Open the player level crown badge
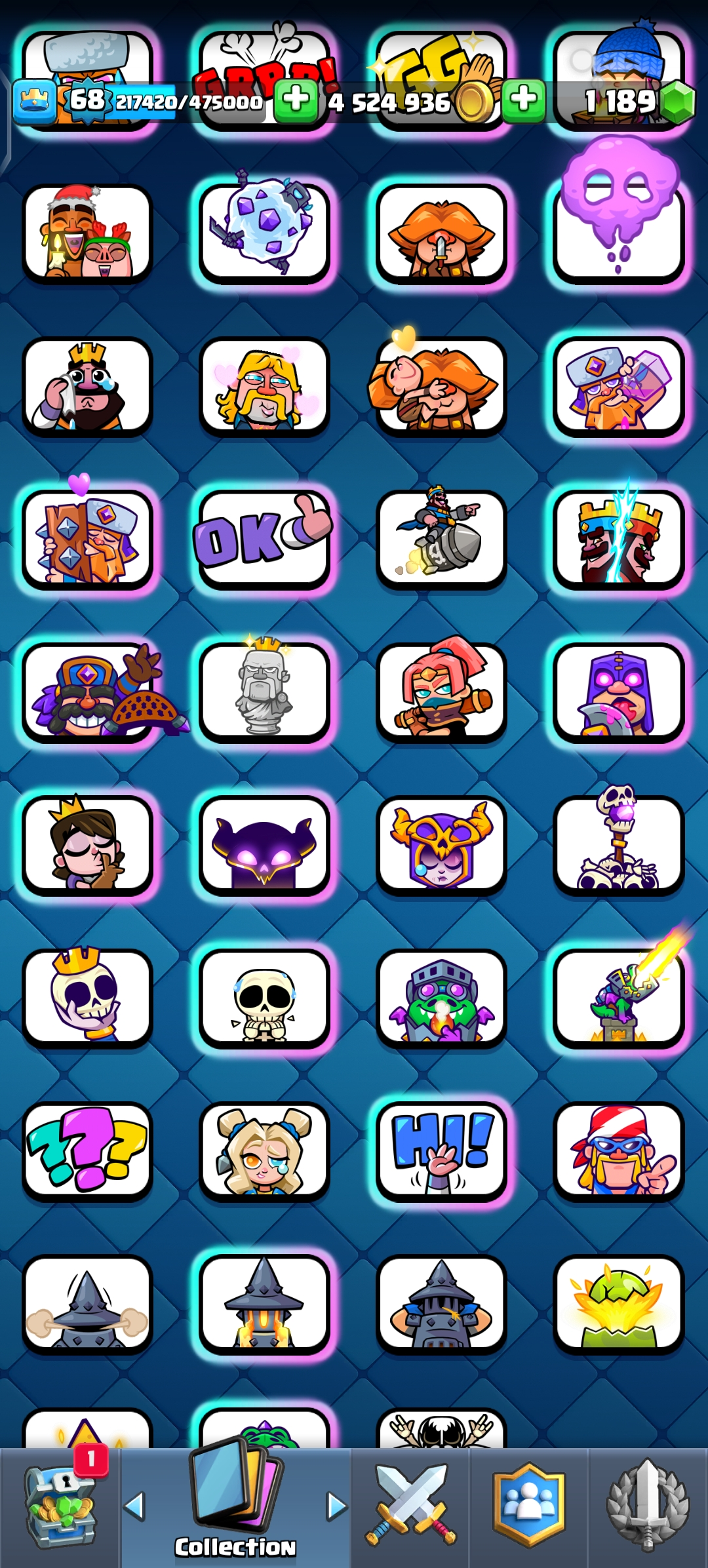The width and height of the screenshot is (708, 1568). click(x=35, y=102)
